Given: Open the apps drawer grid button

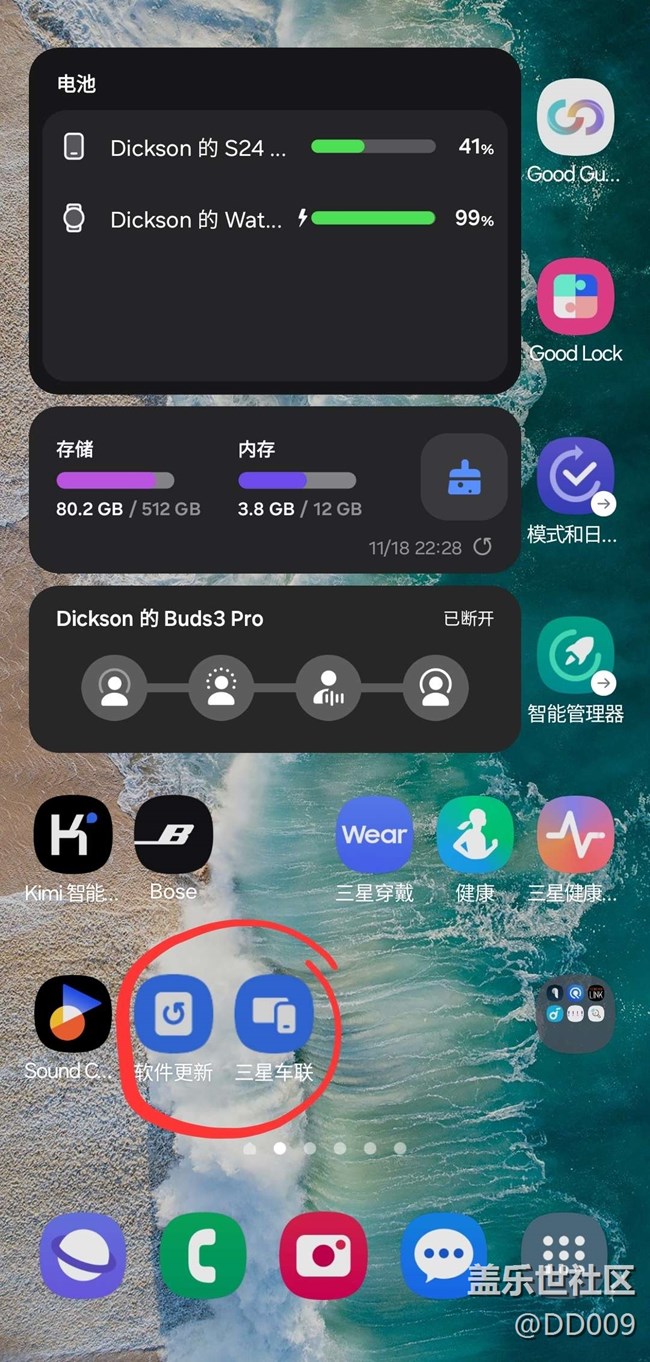Looking at the screenshot, I should [563, 1250].
